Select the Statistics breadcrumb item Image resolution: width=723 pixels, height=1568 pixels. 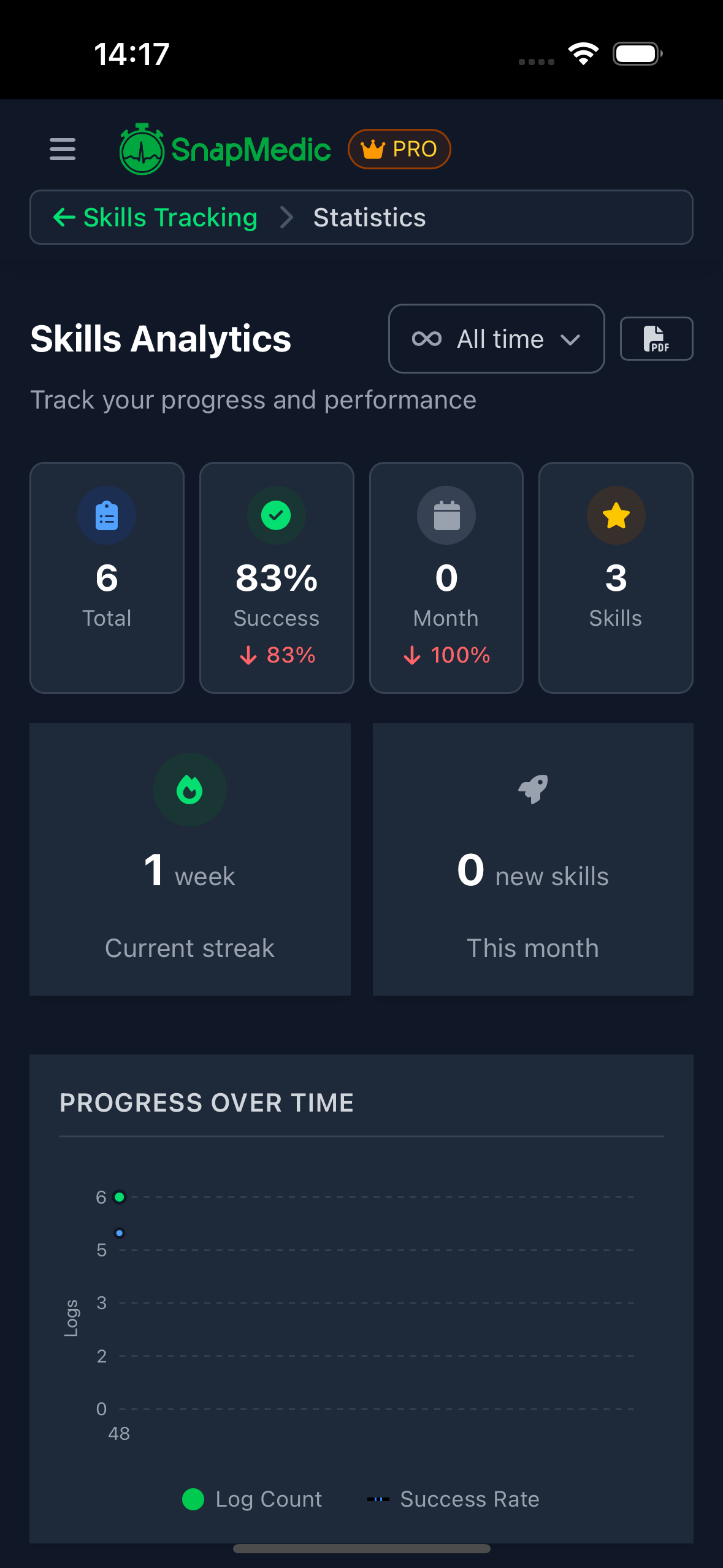click(x=369, y=217)
